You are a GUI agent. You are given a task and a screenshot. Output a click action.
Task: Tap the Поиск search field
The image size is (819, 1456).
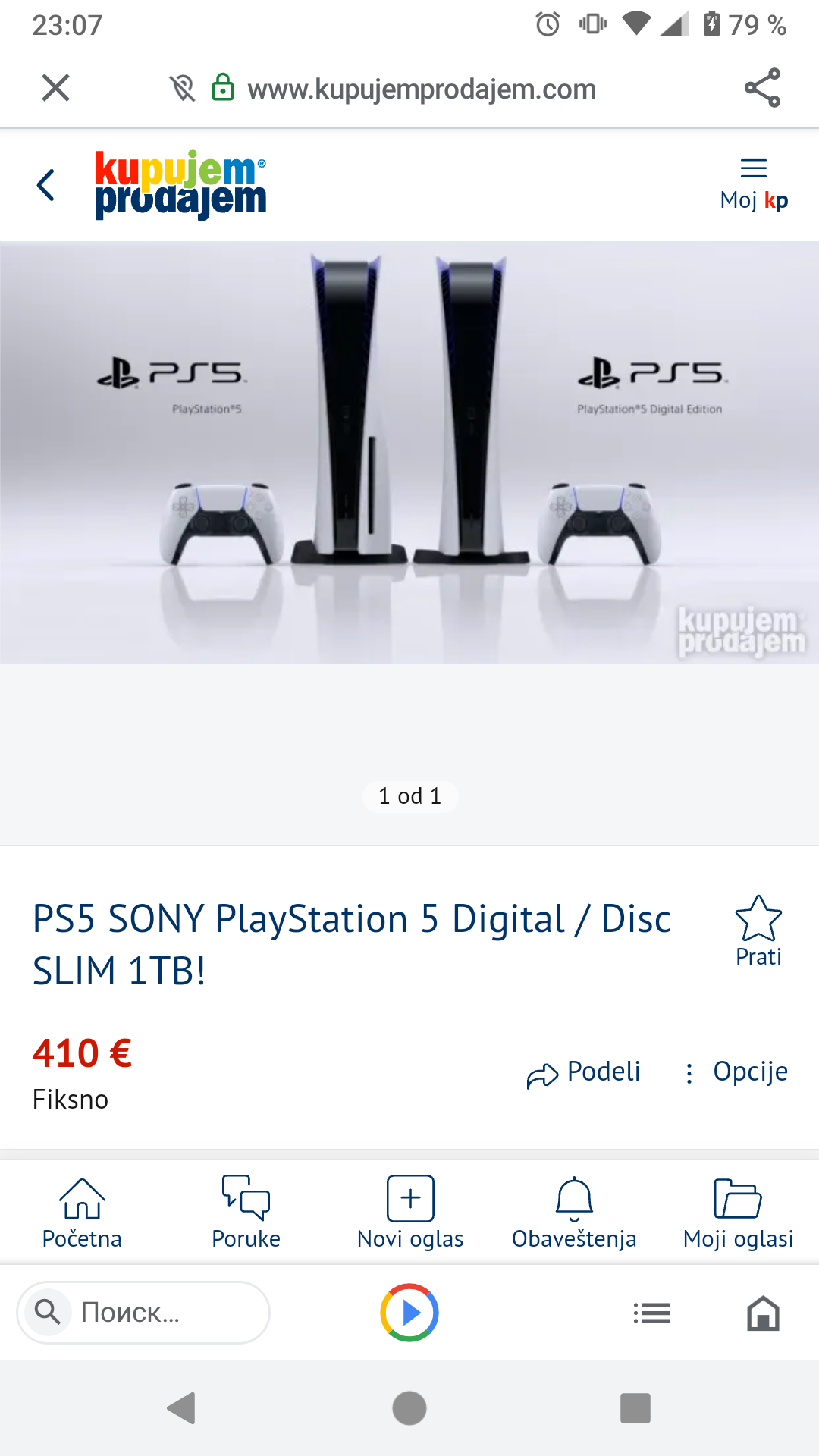(144, 1312)
